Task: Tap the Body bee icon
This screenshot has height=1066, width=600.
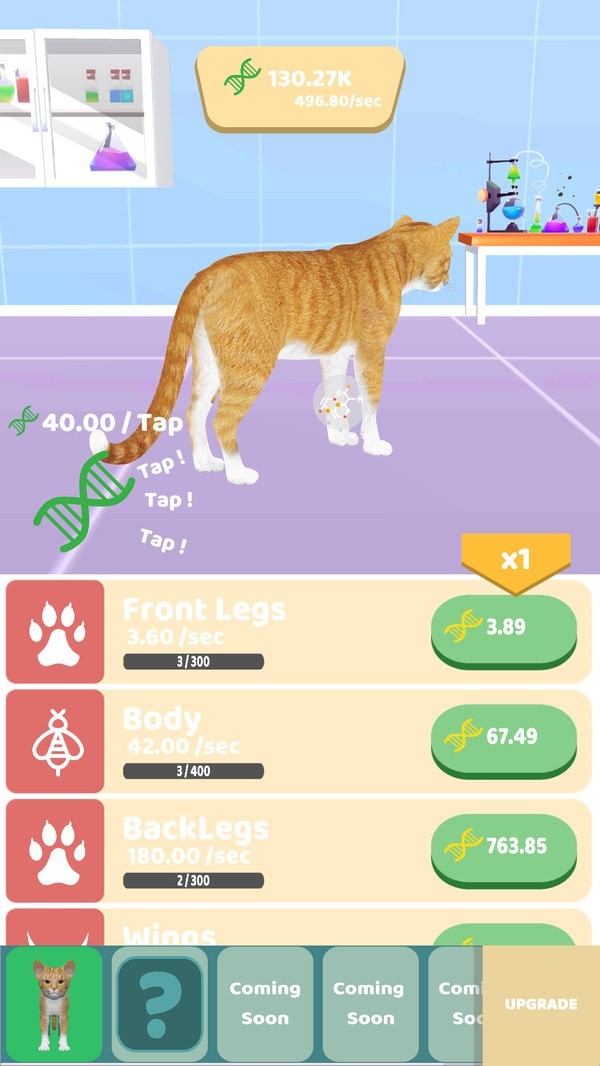Action: [x=56, y=740]
